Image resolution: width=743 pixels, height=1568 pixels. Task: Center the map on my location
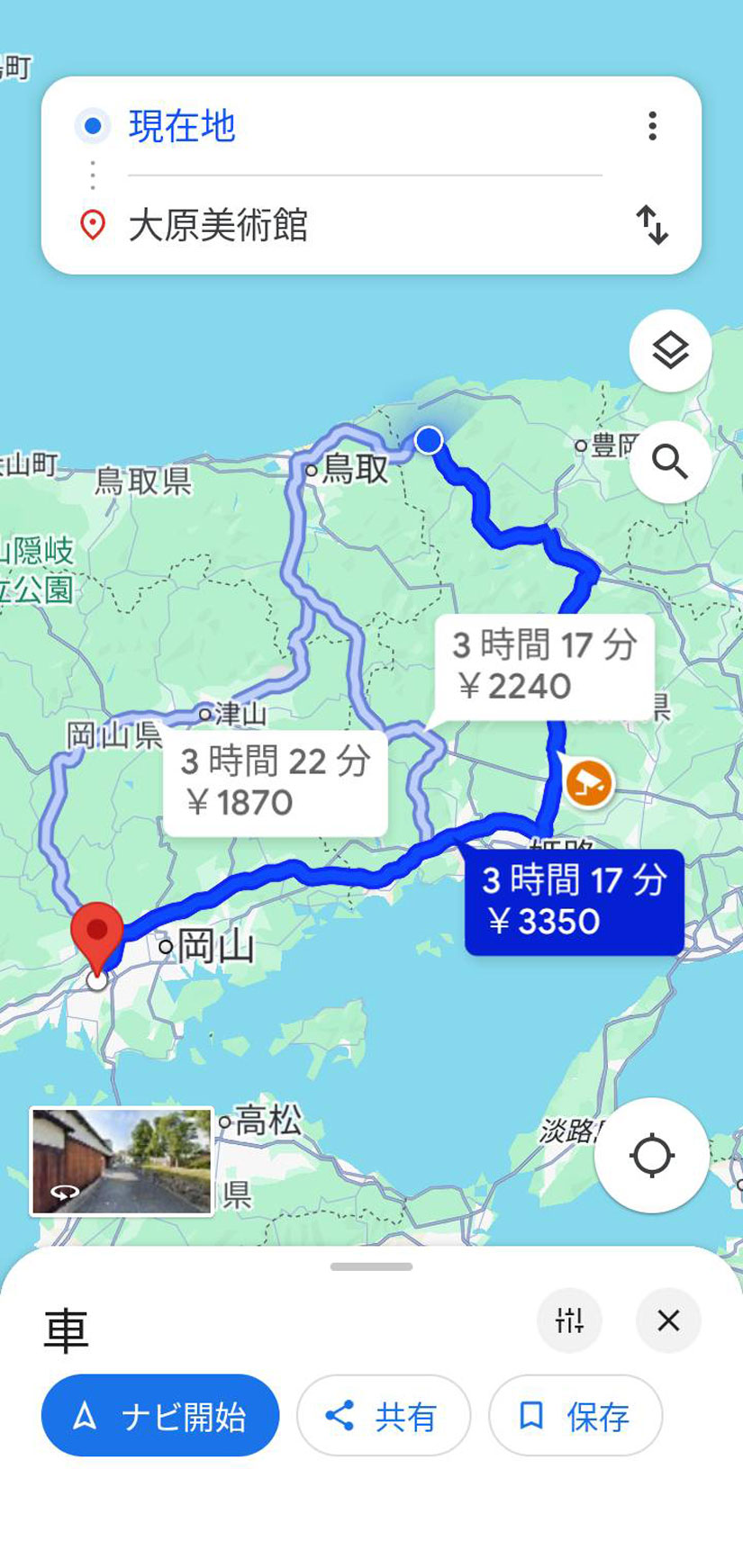[x=651, y=1156]
